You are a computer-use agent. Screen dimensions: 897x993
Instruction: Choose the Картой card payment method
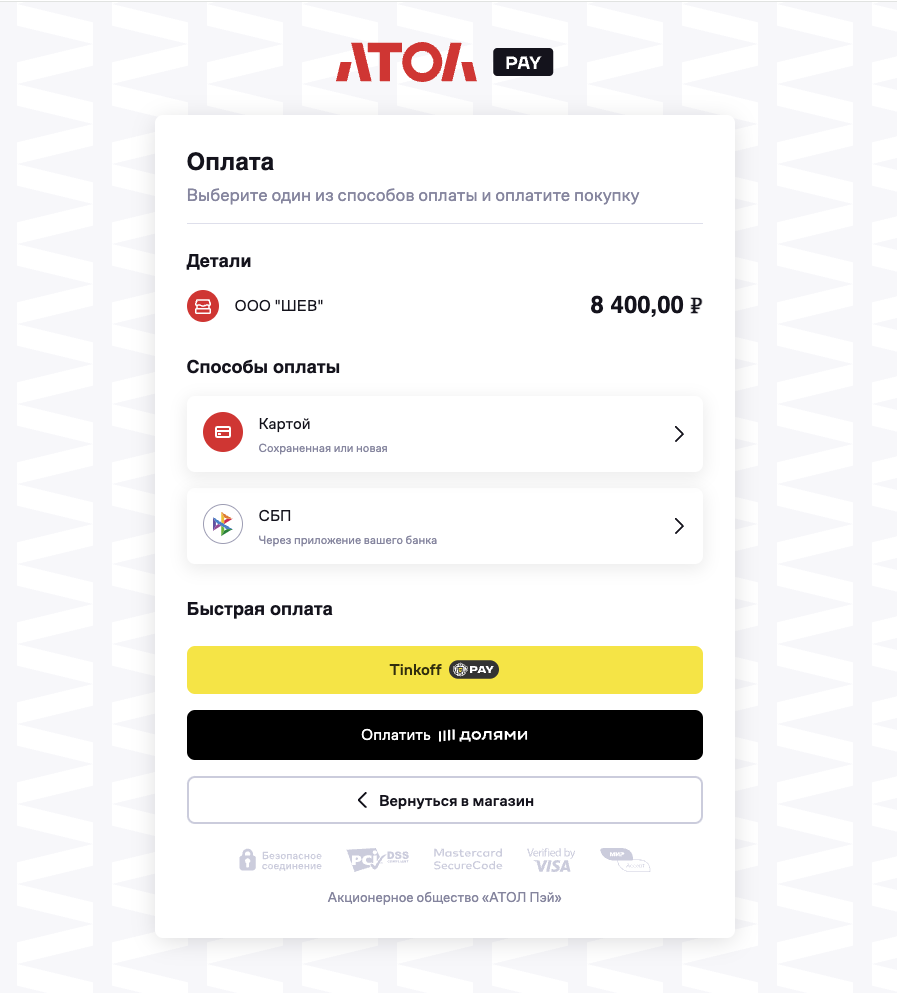click(444, 434)
